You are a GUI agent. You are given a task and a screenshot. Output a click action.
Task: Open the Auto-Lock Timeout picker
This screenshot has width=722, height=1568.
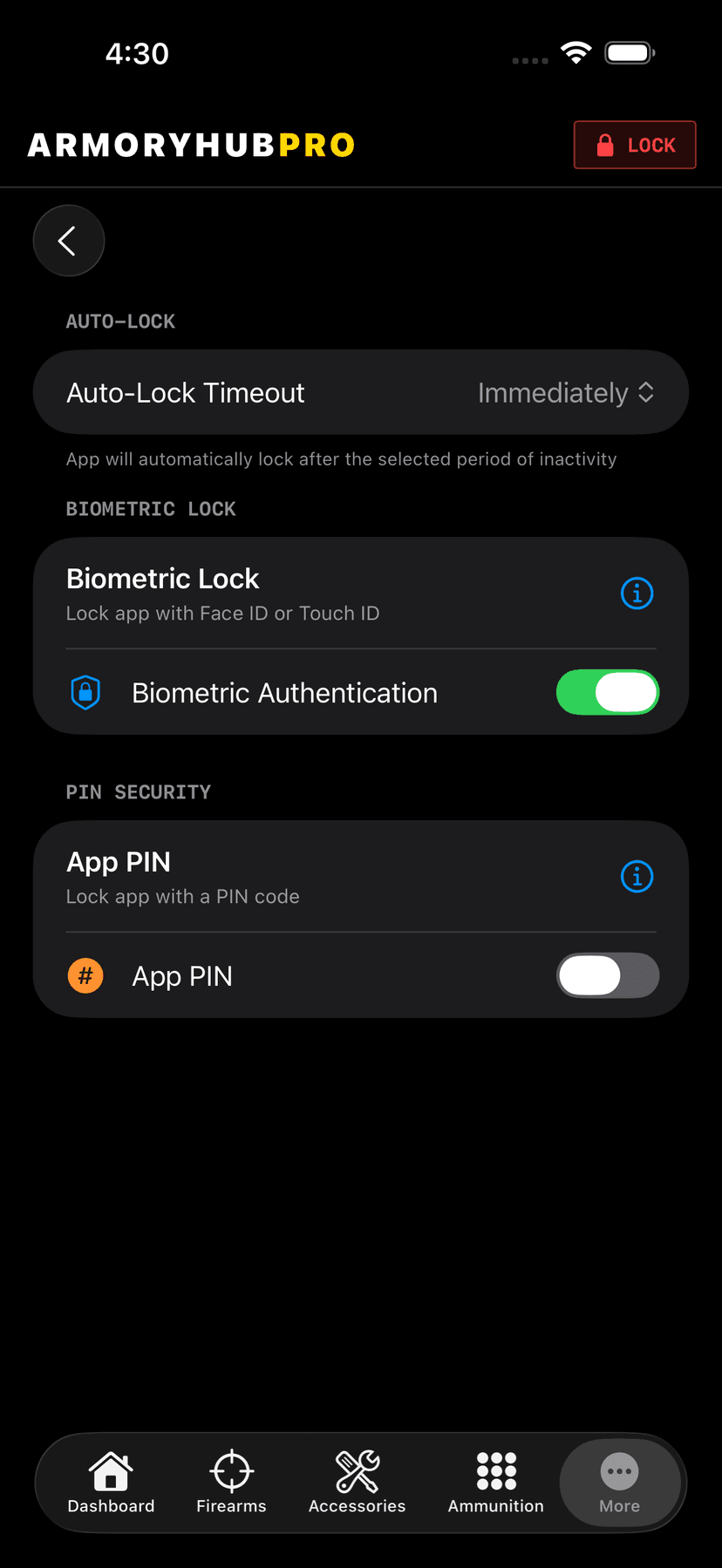(x=565, y=393)
